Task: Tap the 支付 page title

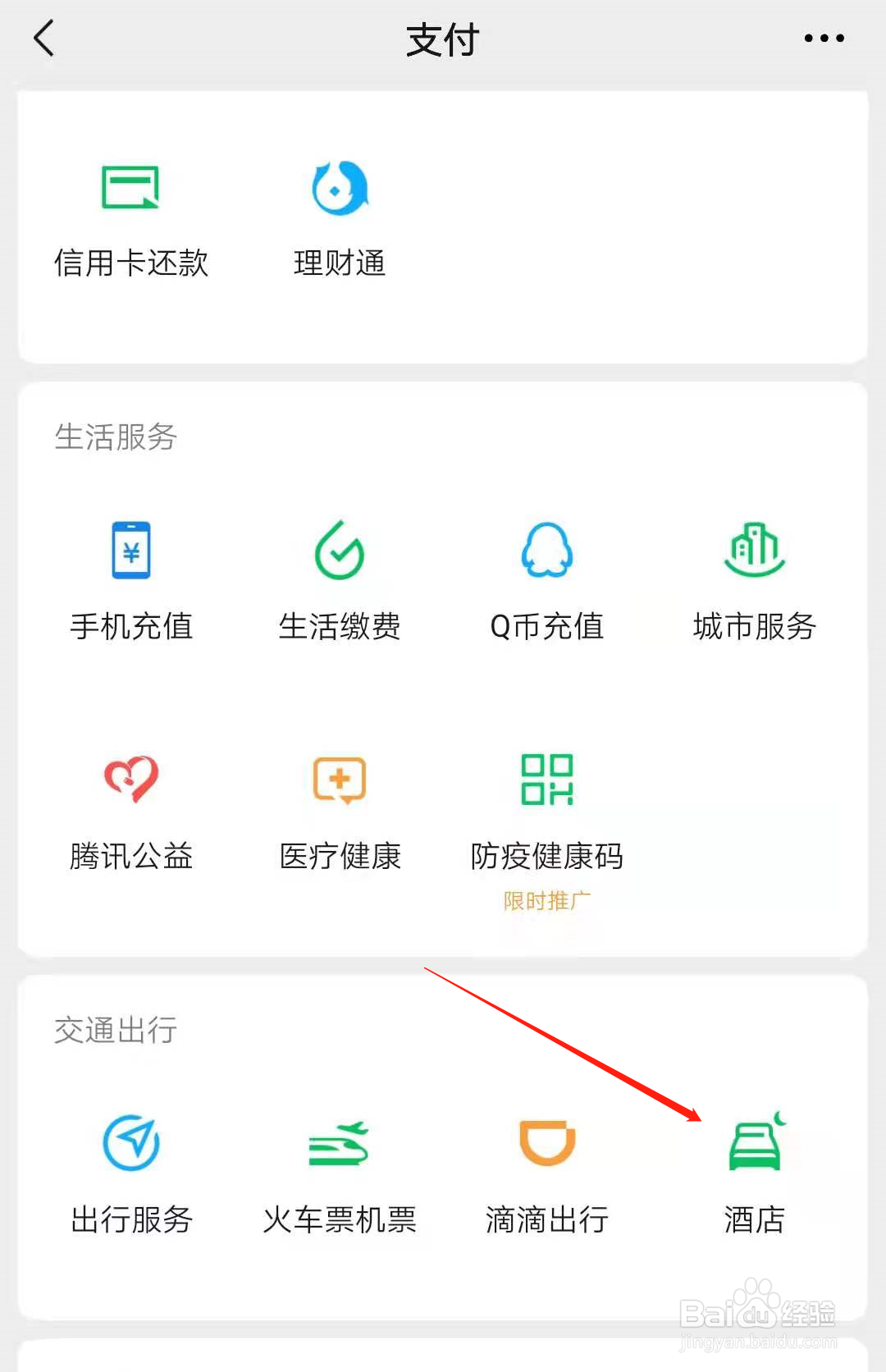Action: 442,39
